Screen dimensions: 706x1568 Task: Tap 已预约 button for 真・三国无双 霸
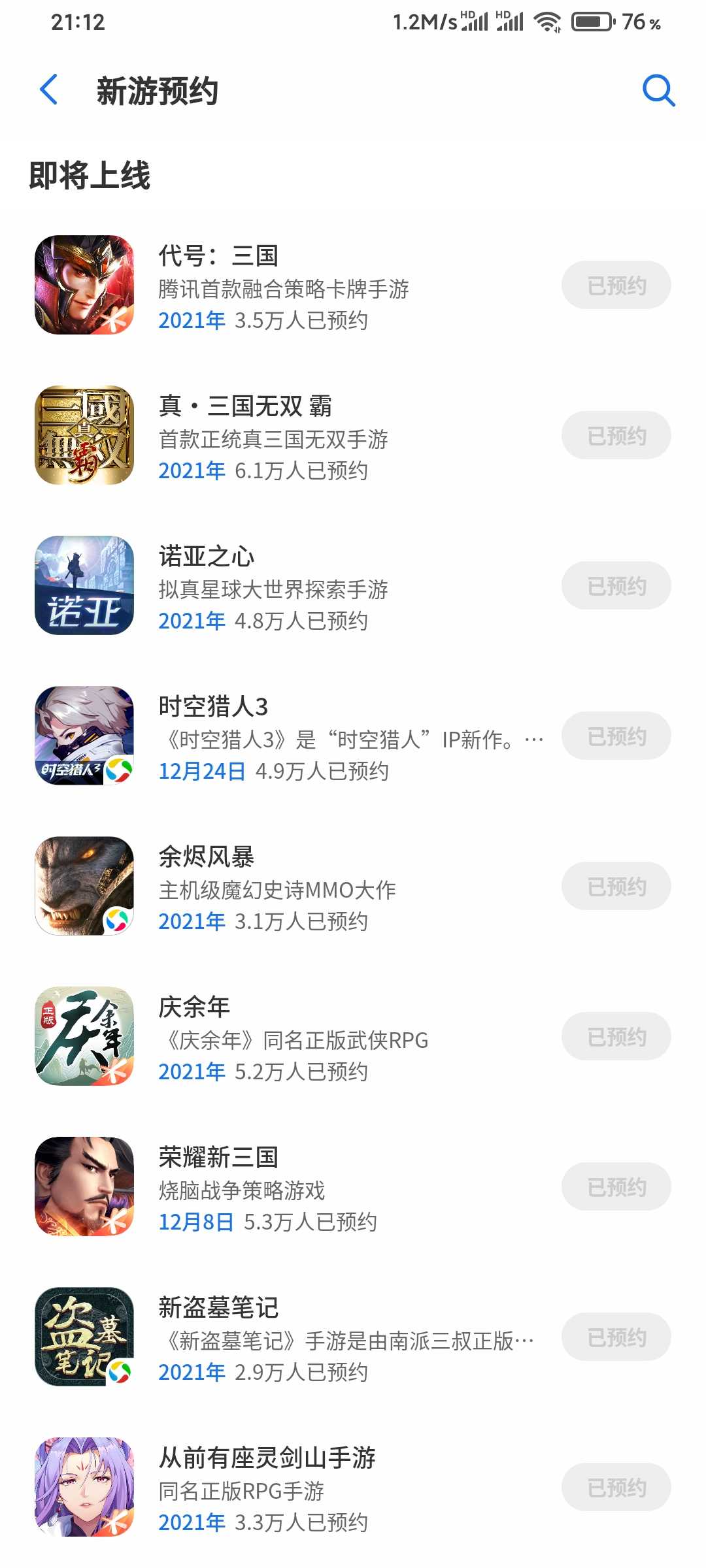point(616,436)
